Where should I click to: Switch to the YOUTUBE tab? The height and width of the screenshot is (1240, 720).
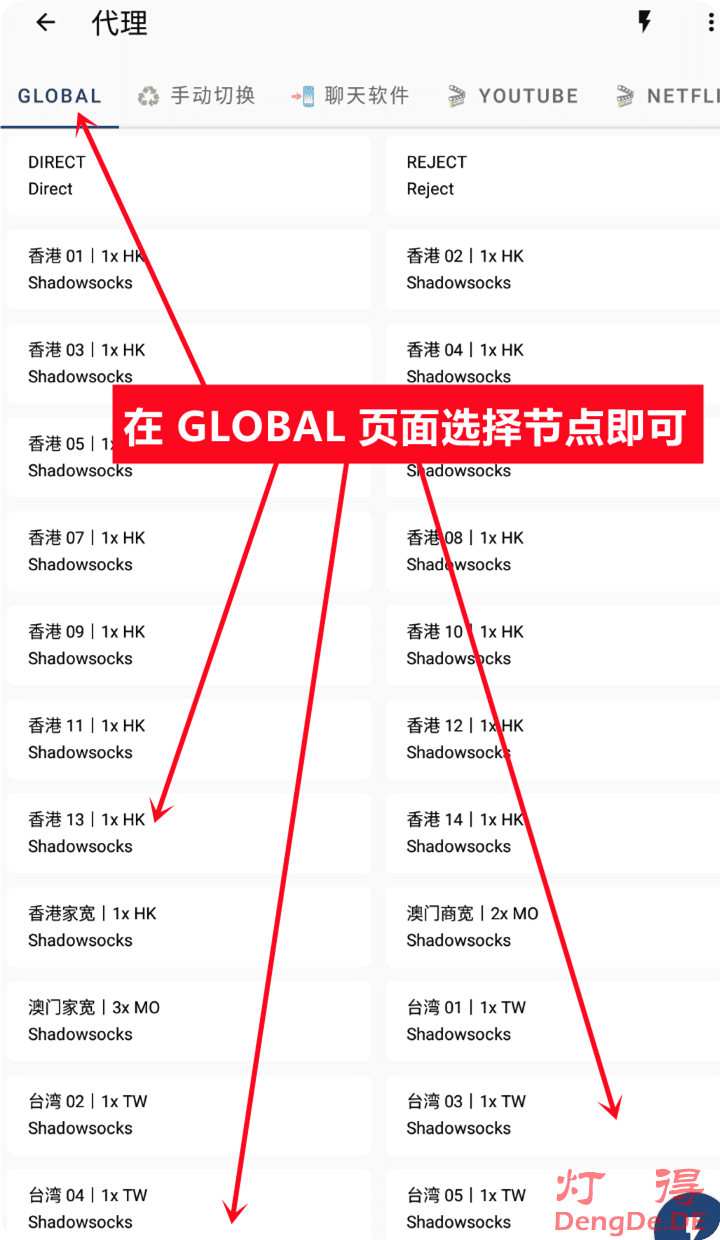click(x=513, y=96)
